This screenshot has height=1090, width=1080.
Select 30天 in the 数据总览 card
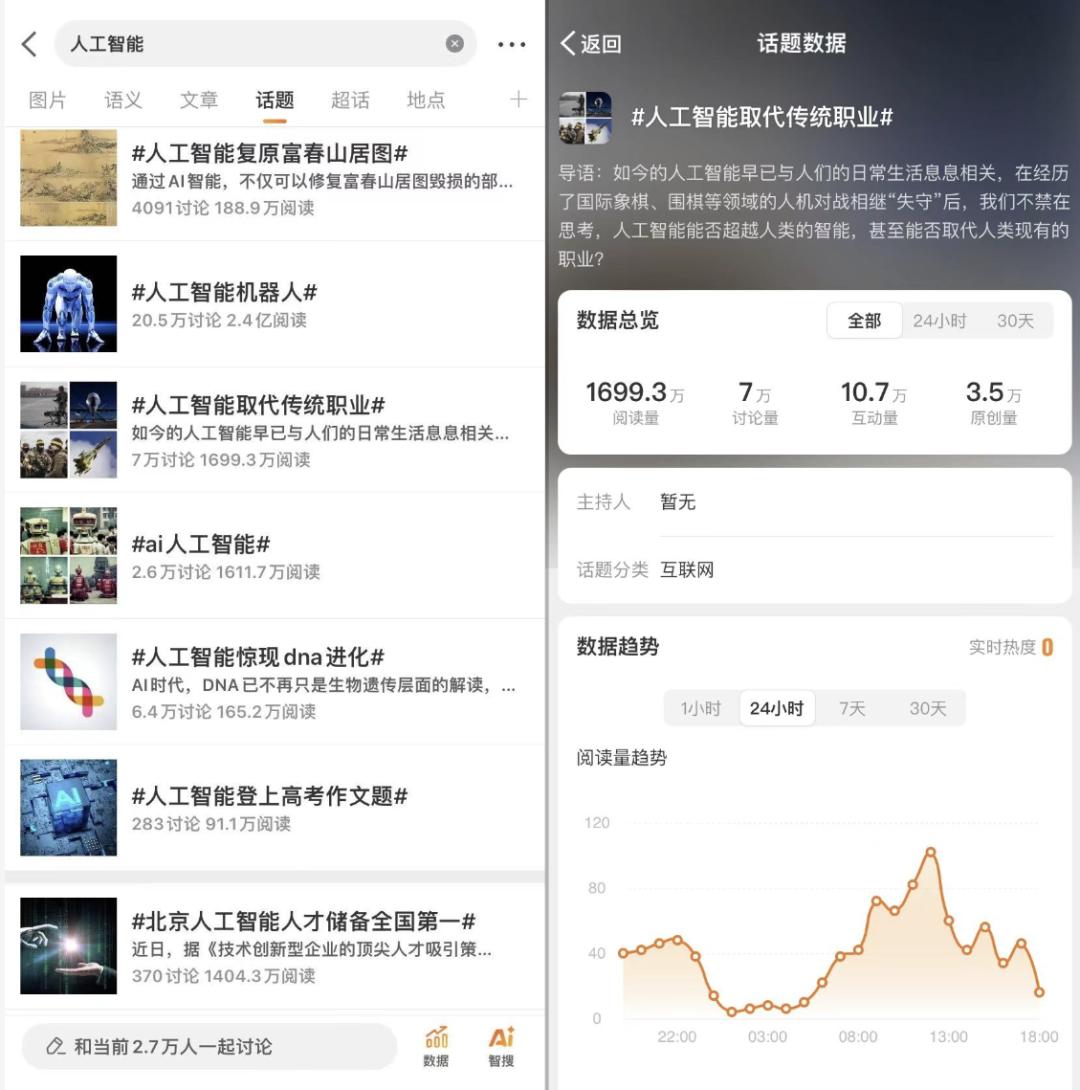tap(1015, 321)
